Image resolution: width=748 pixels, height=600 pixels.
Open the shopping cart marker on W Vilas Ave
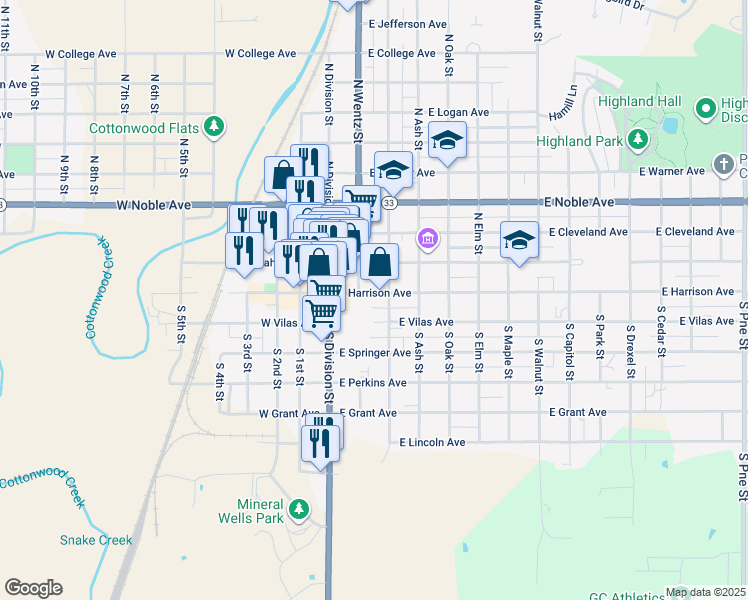(322, 314)
